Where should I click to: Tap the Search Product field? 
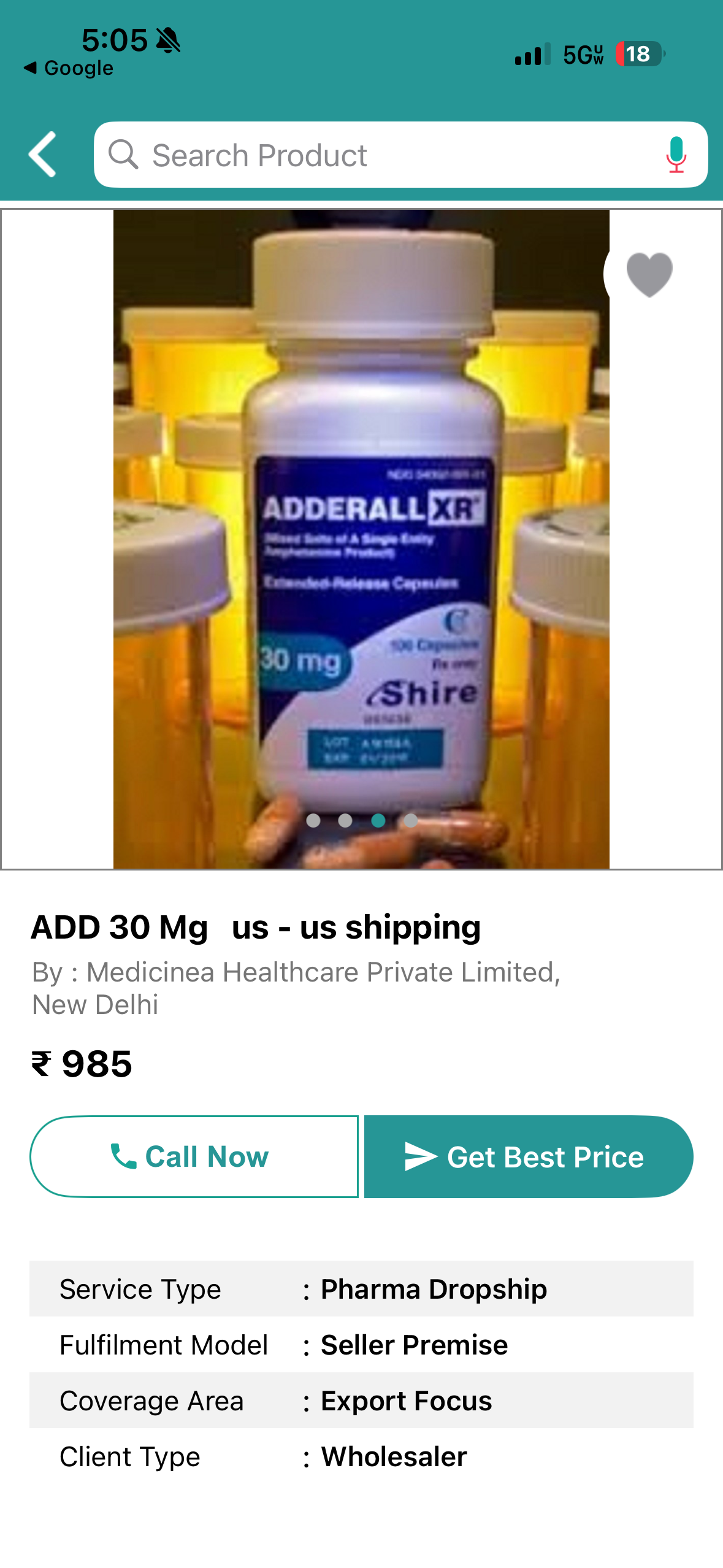click(380, 155)
